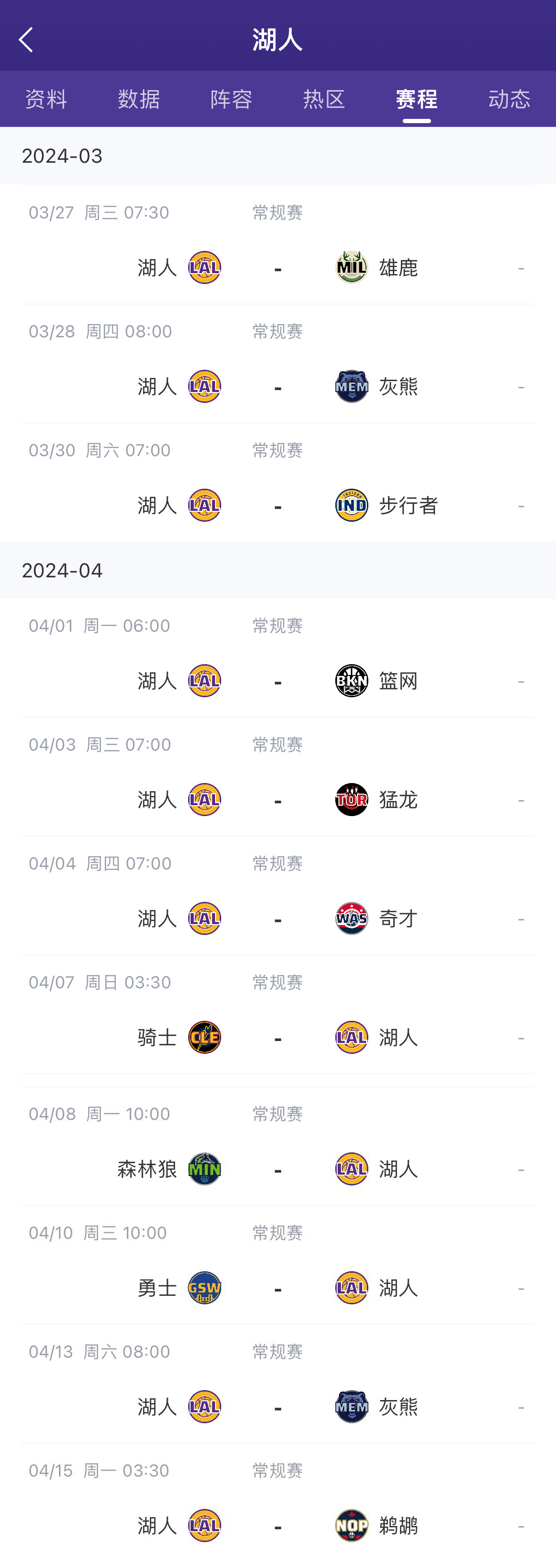Image resolution: width=556 pixels, height=1568 pixels.
Task: Tap the Cavaliers CLE logo
Action: (x=204, y=1037)
